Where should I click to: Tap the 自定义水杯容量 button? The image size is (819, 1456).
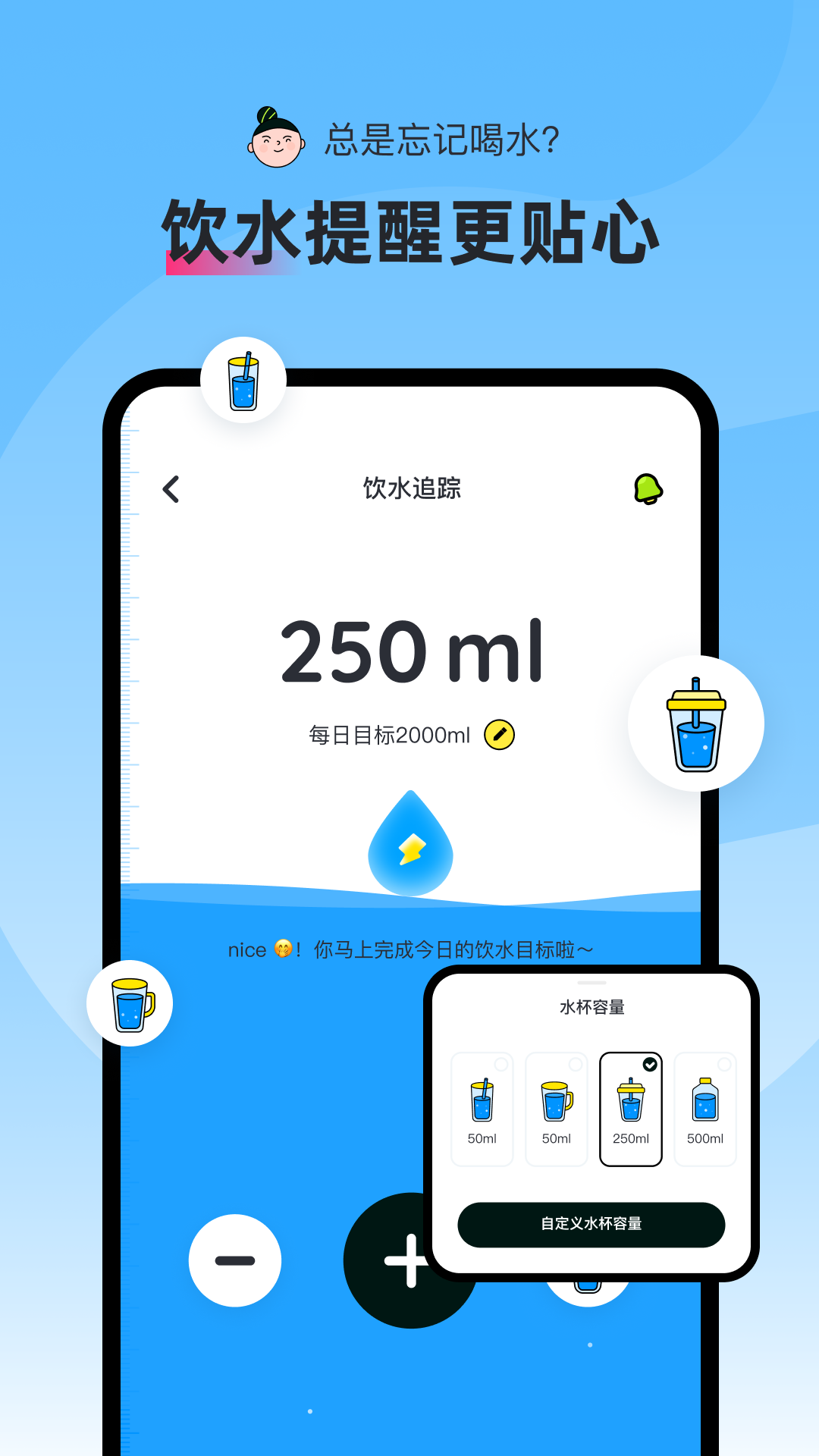tap(591, 1224)
